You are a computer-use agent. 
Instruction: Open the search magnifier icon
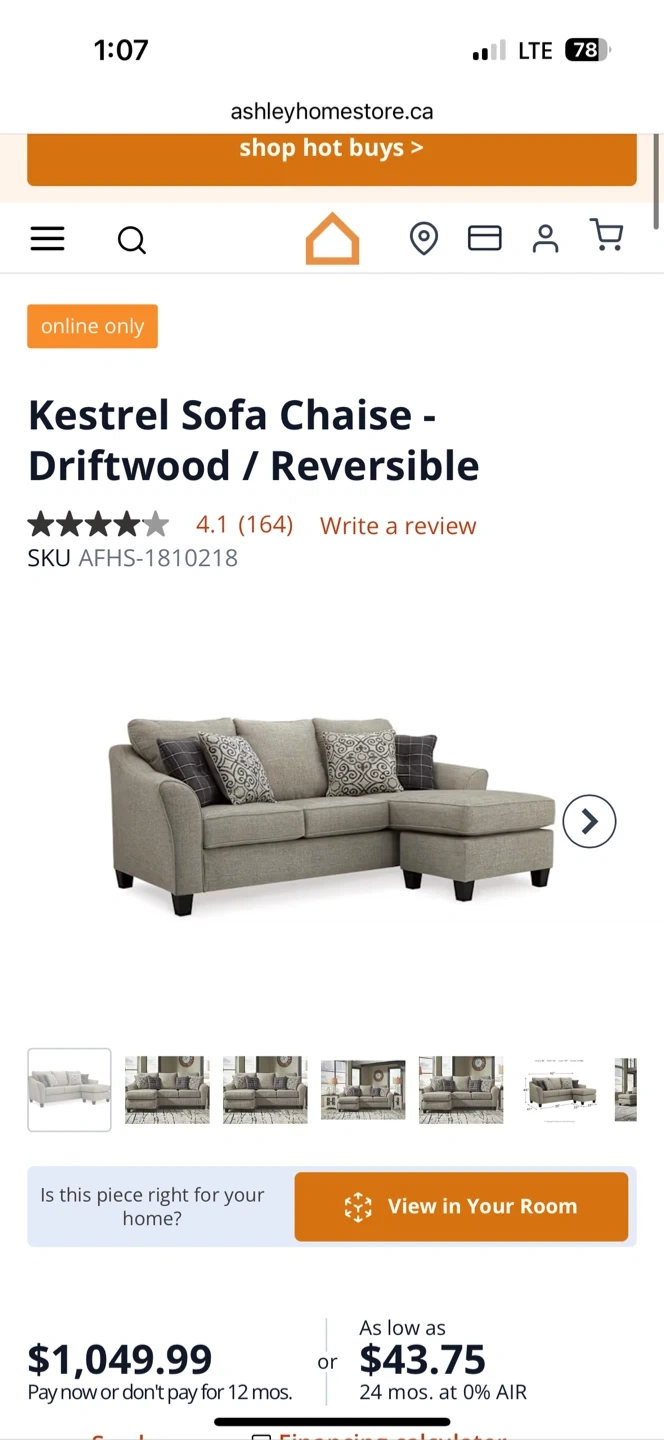point(132,240)
